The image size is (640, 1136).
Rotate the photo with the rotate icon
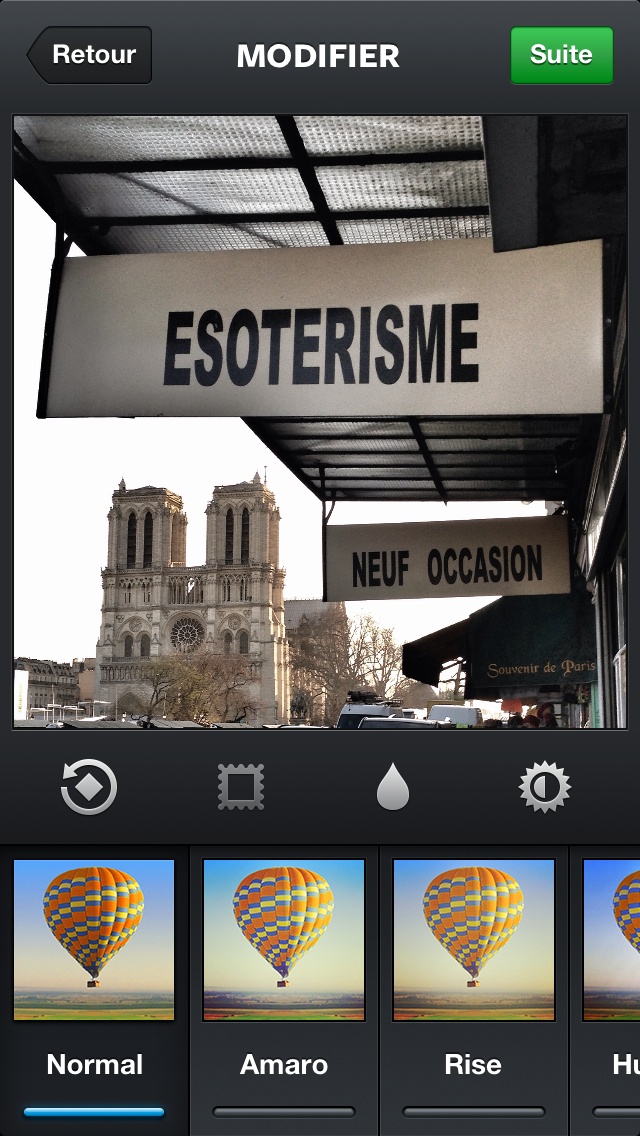coord(89,787)
